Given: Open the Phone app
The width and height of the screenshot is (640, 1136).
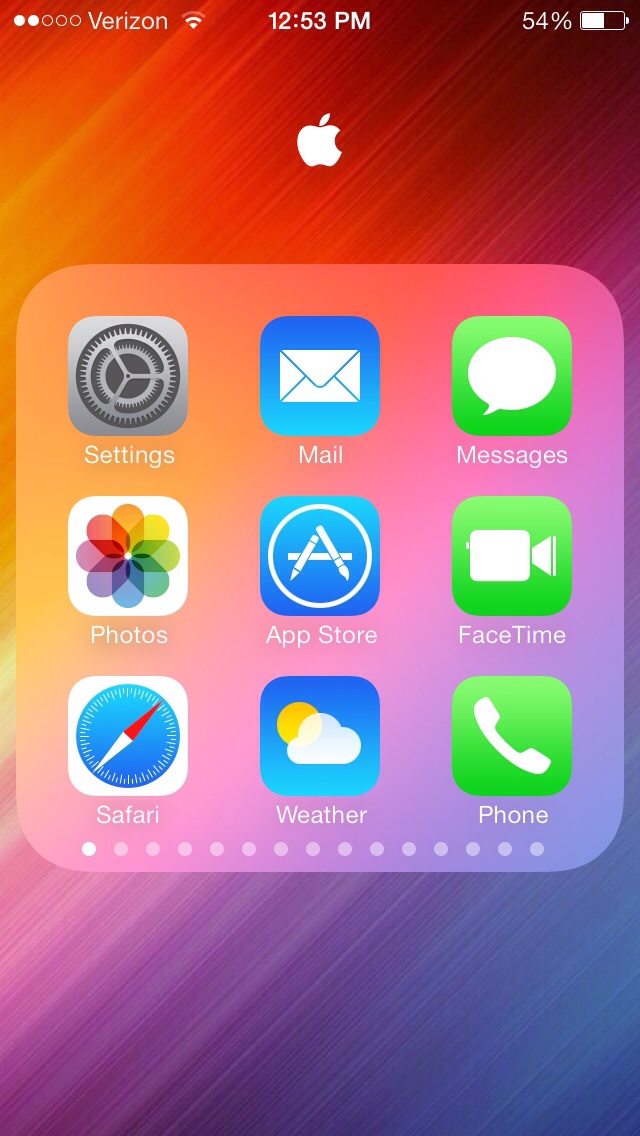Looking at the screenshot, I should point(512,735).
